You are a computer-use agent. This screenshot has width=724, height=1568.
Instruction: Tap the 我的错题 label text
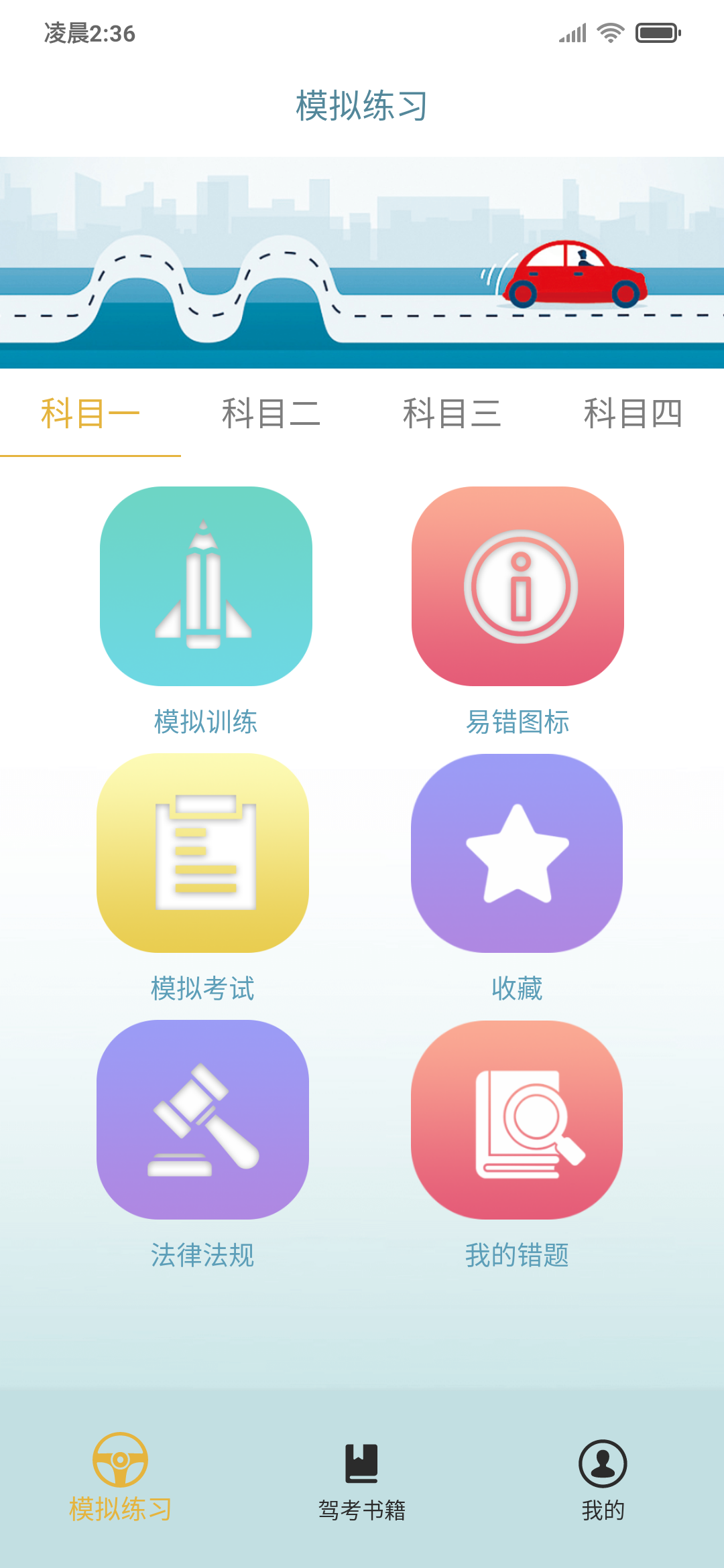518,1257
